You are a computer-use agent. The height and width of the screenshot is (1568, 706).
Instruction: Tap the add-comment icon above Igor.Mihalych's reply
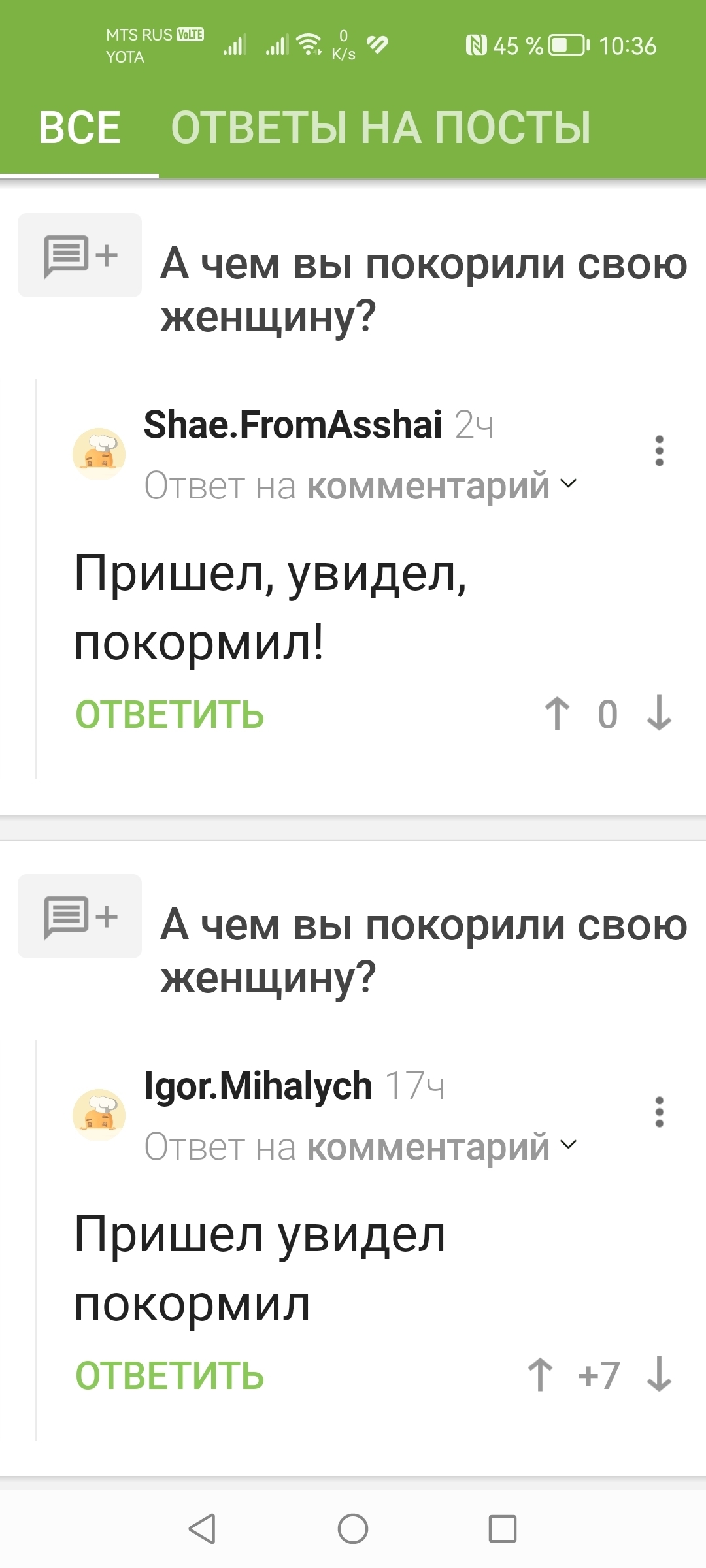(x=80, y=917)
